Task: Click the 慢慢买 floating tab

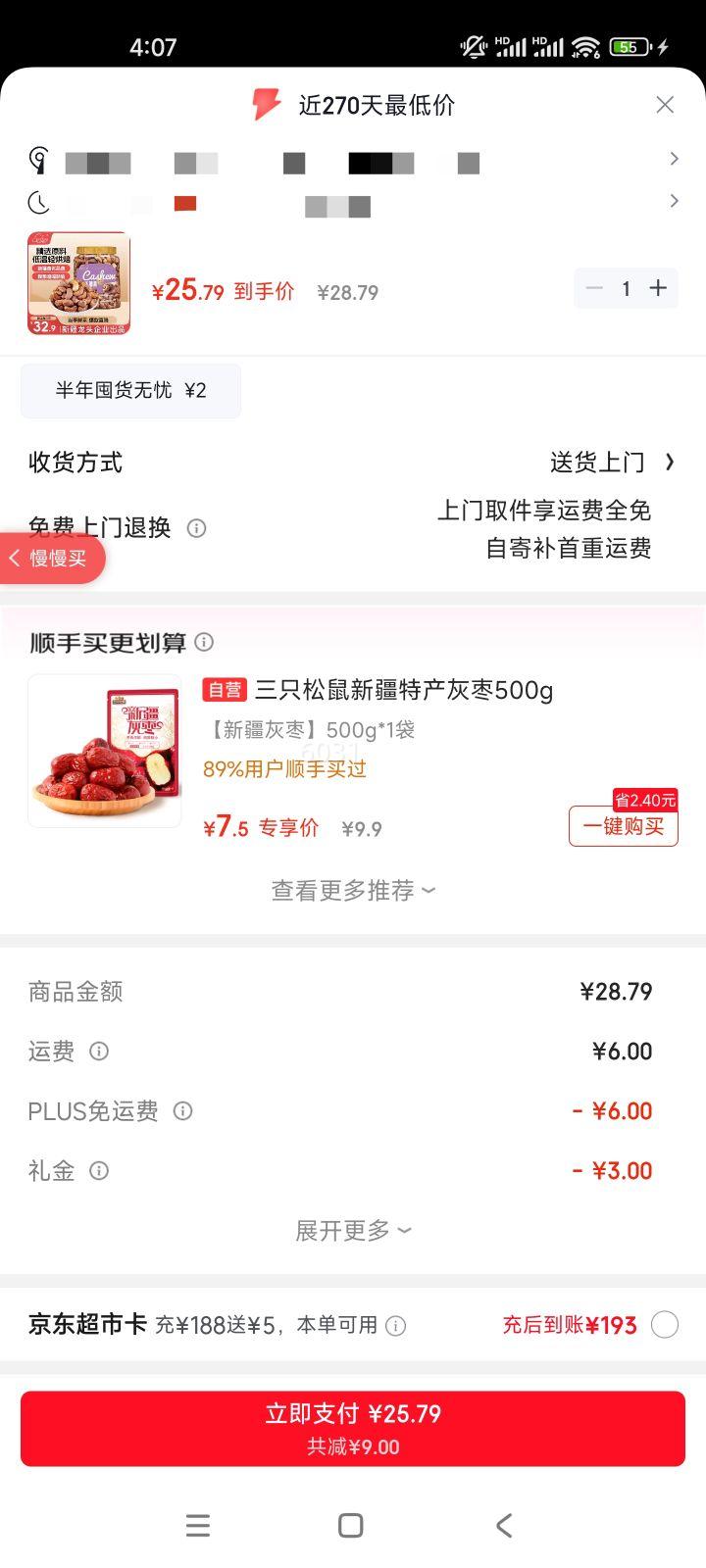Action: 49,558
